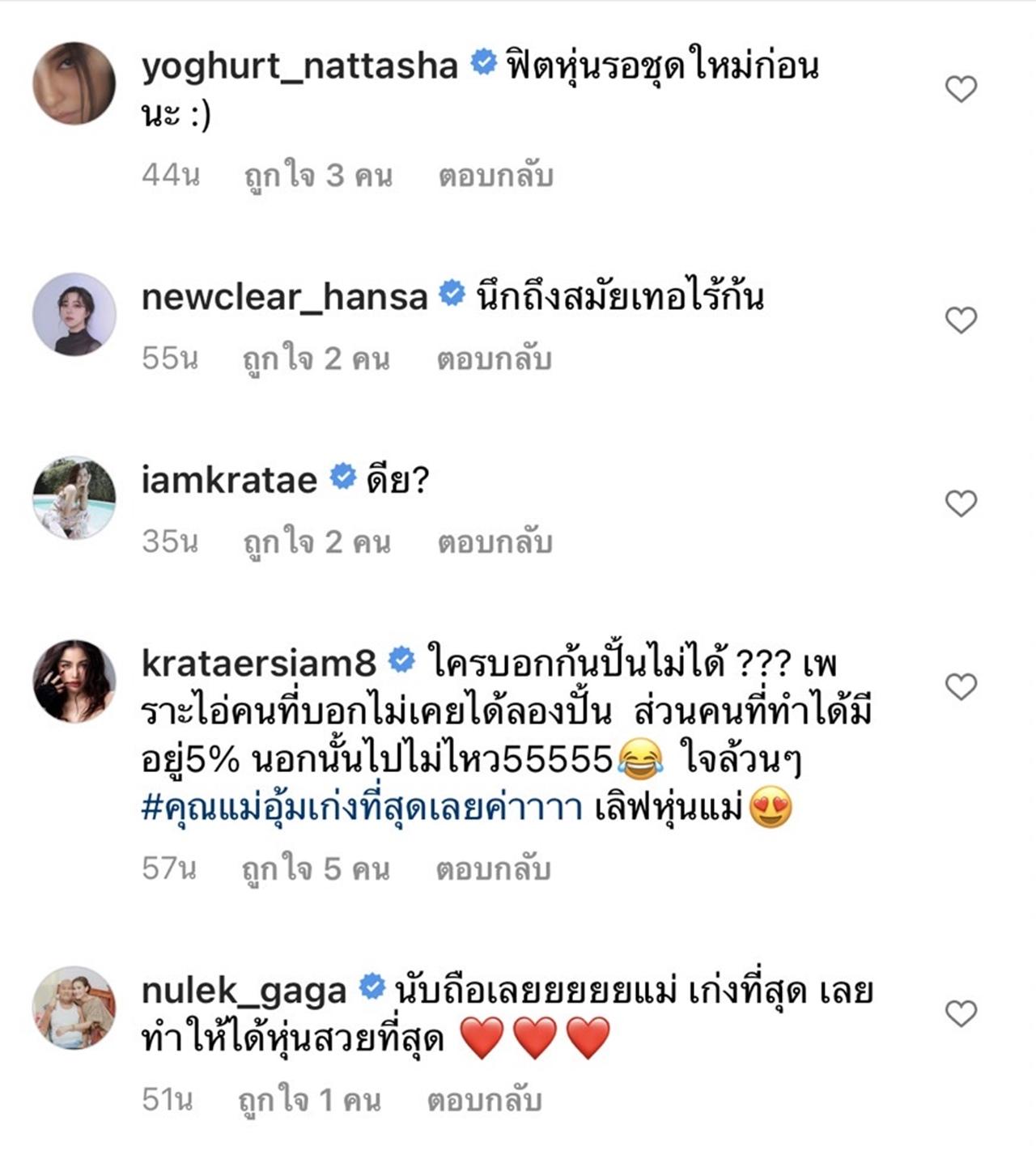Reply to yoghurt_nattasha's comment
This screenshot has width=1036, height=1159.
495,176
